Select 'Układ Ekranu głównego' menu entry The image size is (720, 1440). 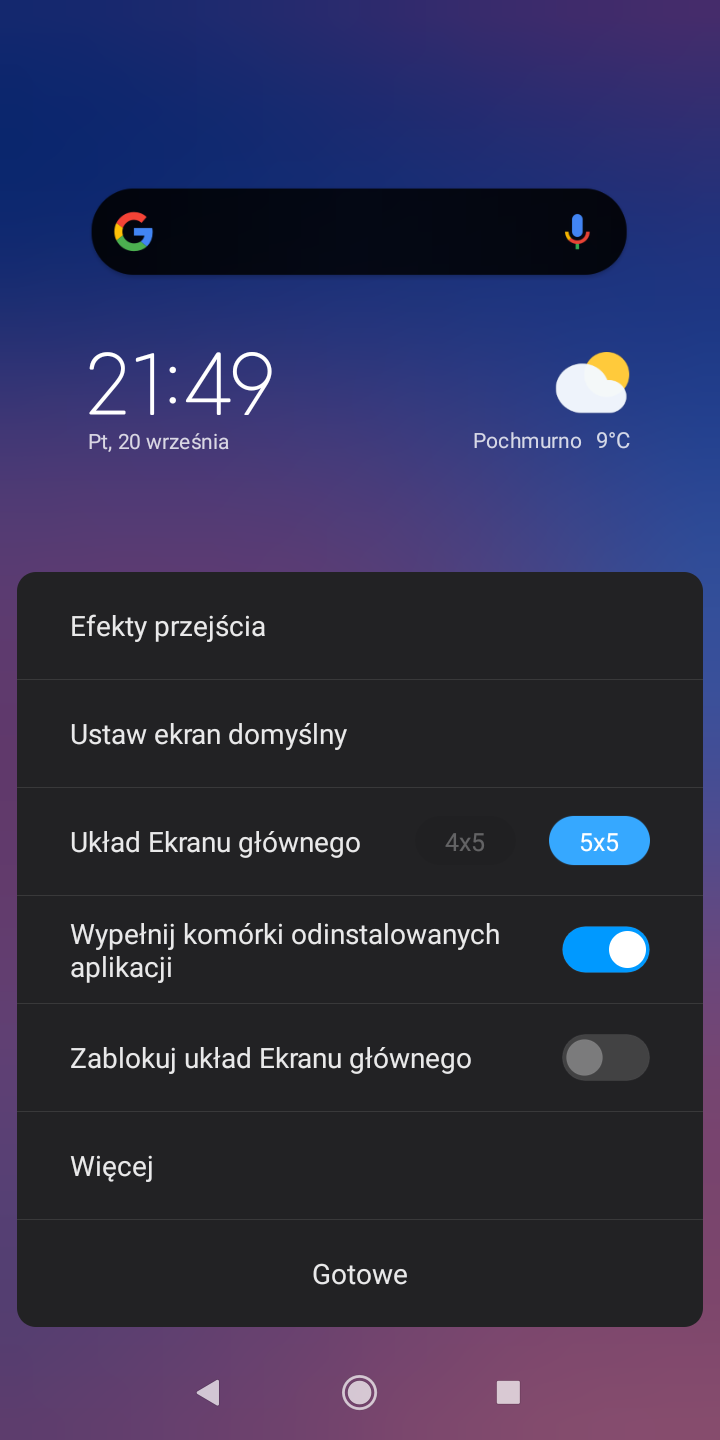click(215, 841)
